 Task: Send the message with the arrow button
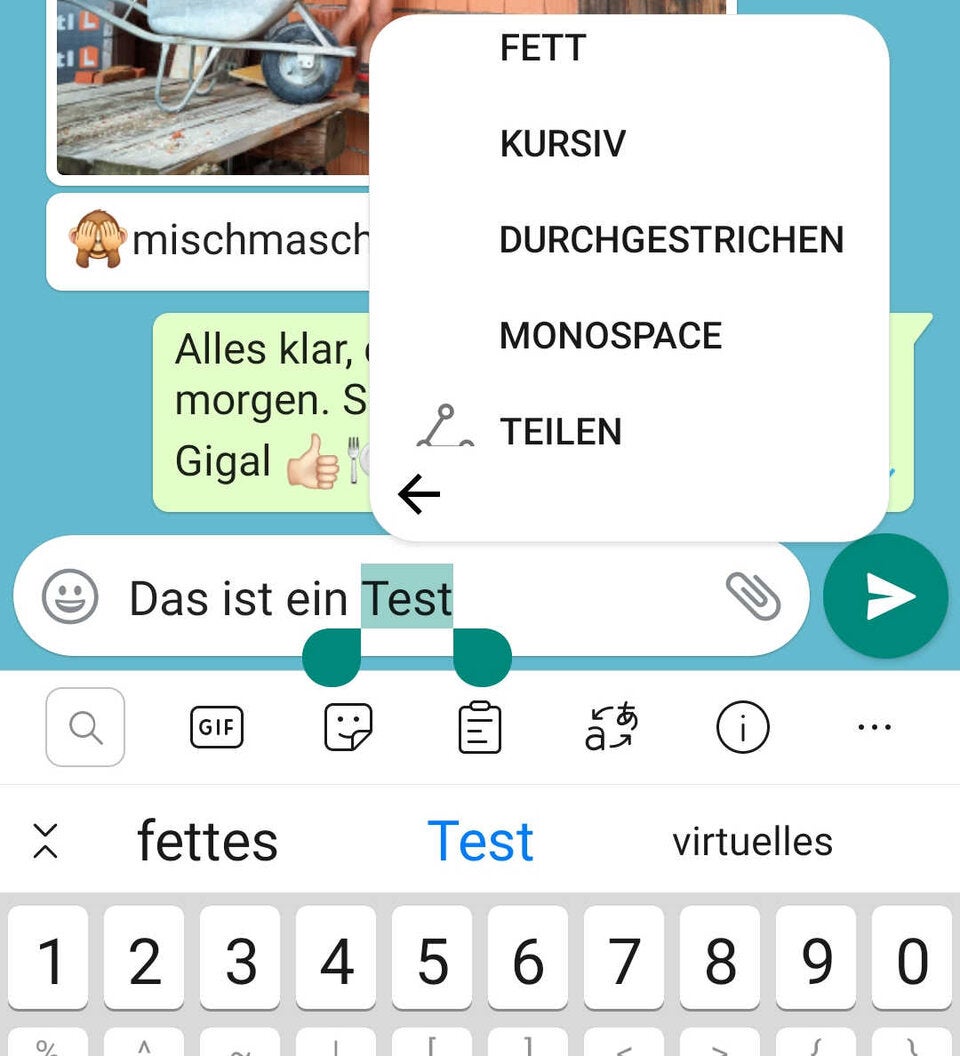pyautogui.click(x=884, y=597)
